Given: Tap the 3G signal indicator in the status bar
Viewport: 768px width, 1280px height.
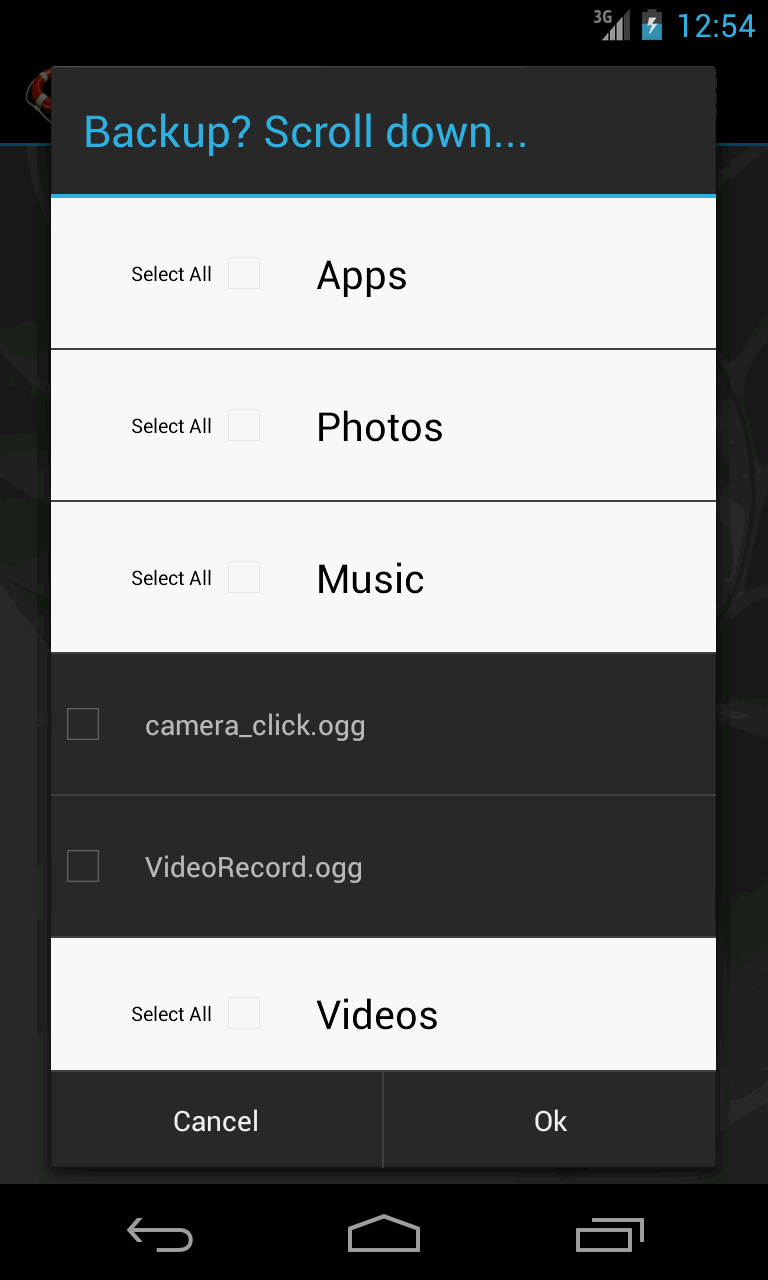Looking at the screenshot, I should 612,26.
